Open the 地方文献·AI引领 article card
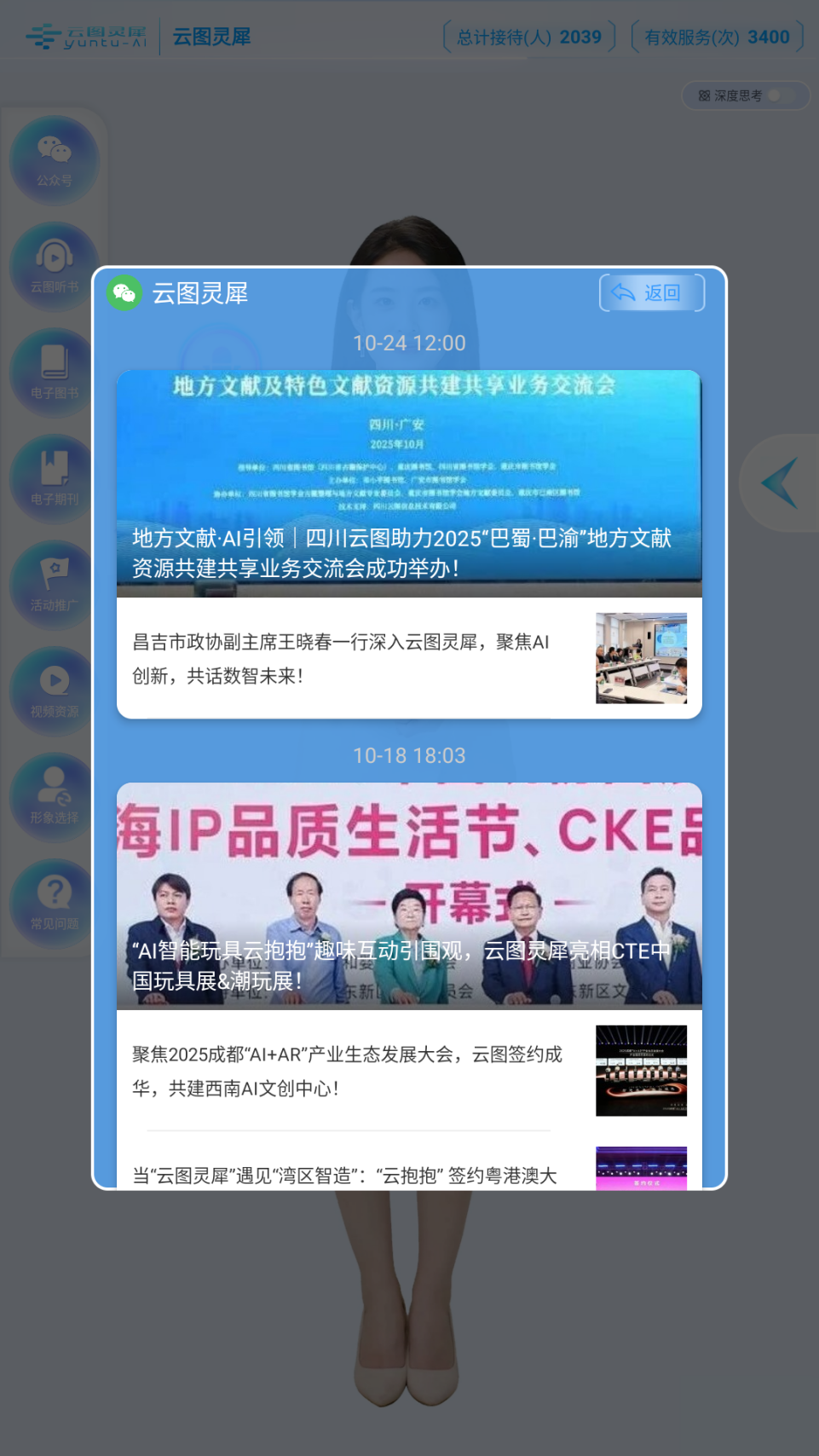819x1456 pixels. click(x=409, y=483)
